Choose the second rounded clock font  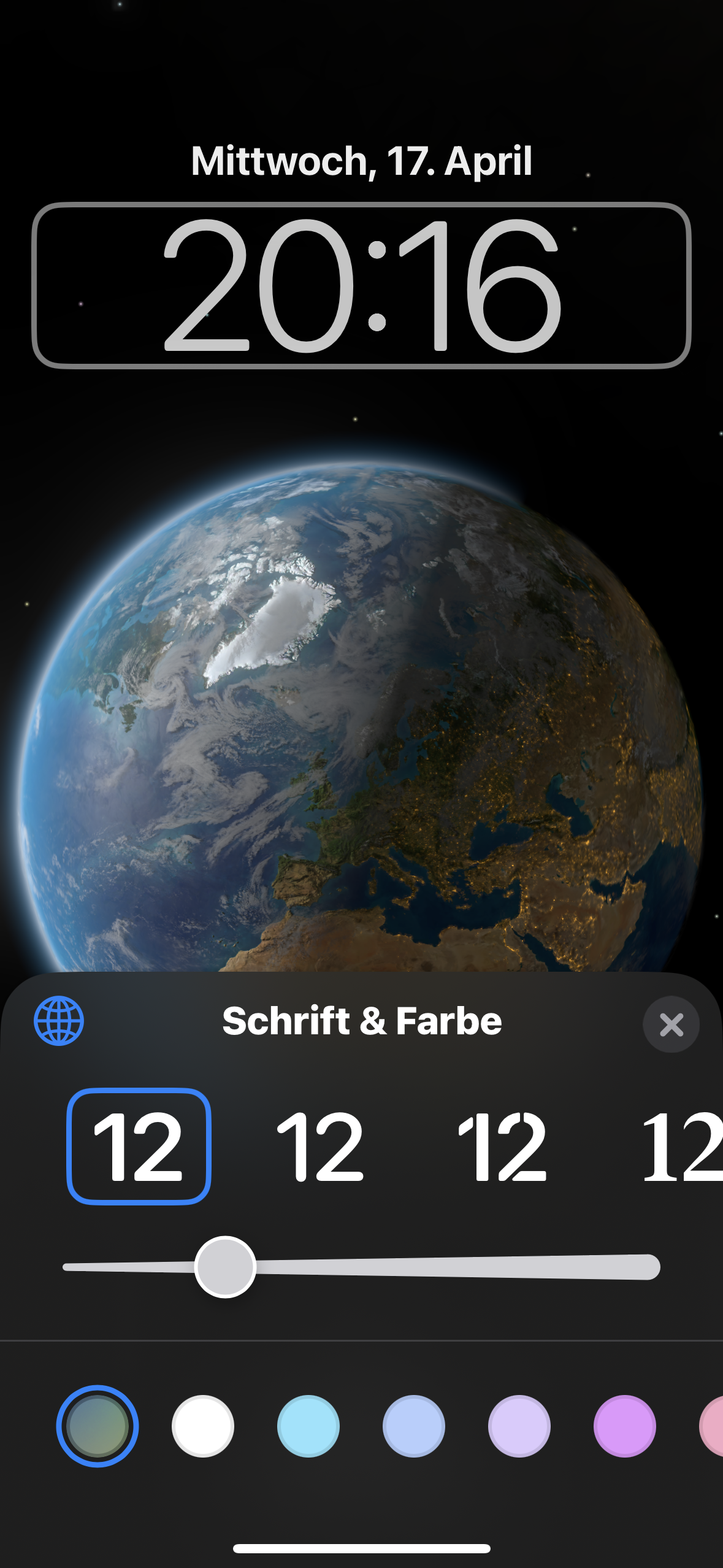click(320, 1147)
